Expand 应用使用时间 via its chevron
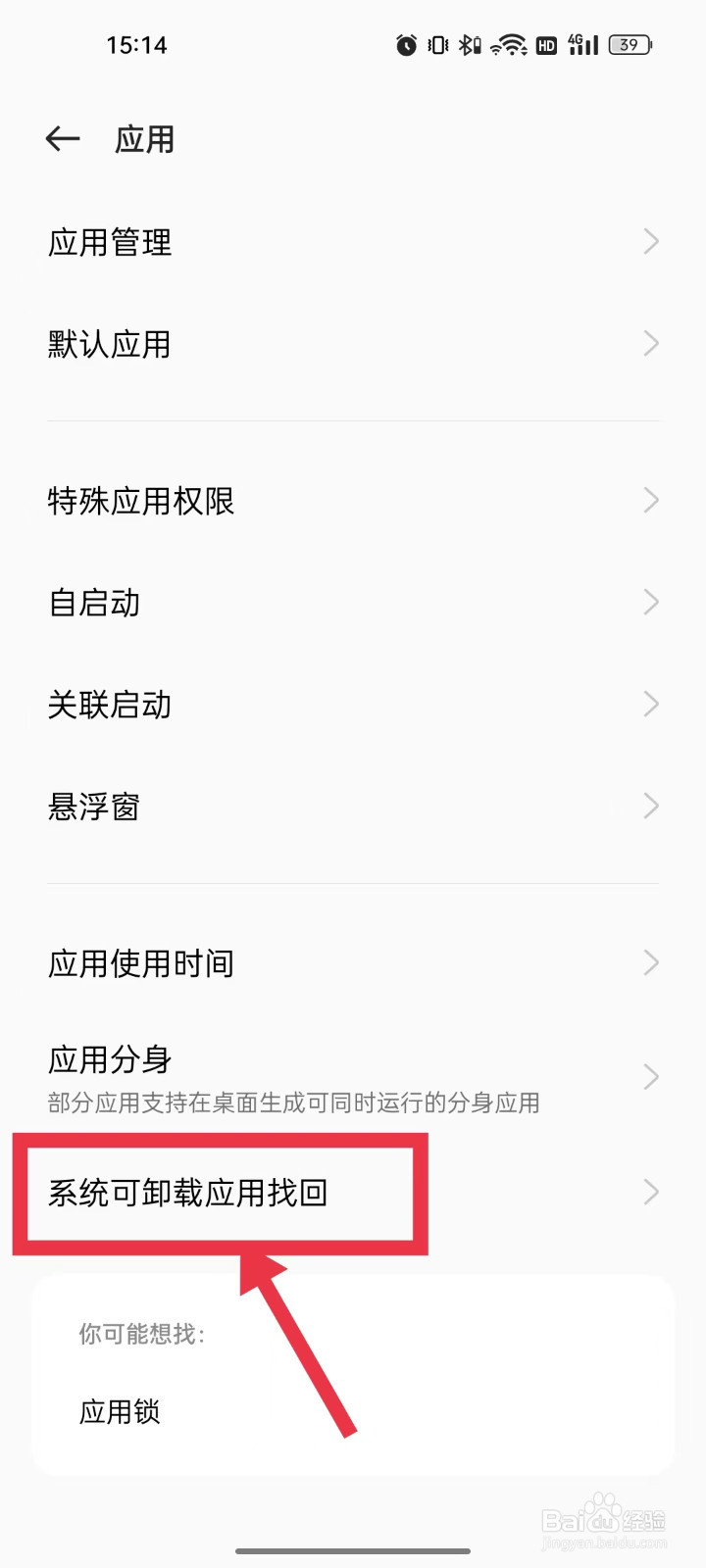 [650, 962]
